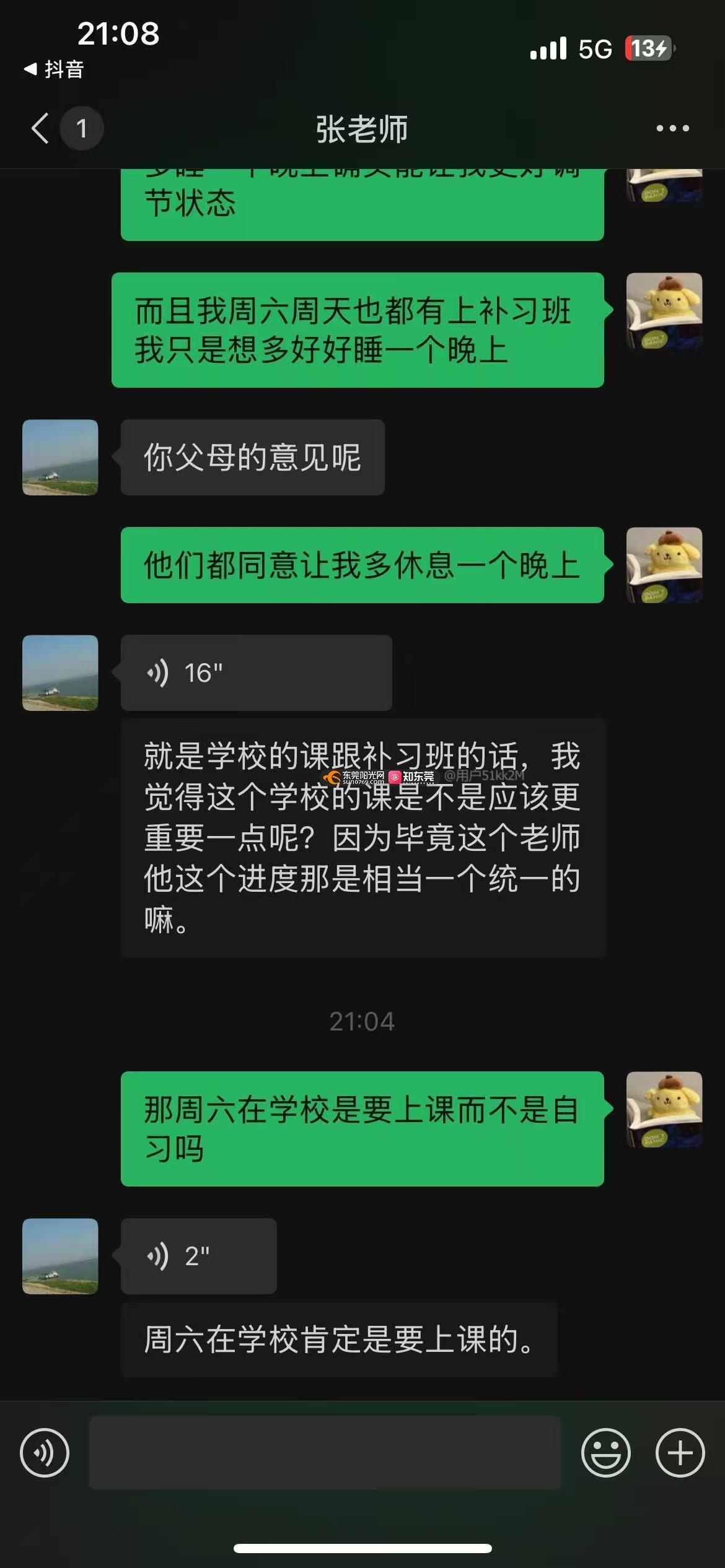This screenshot has width=725, height=1568.
Task: Tap the message input field
Action: coord(325,1452)
